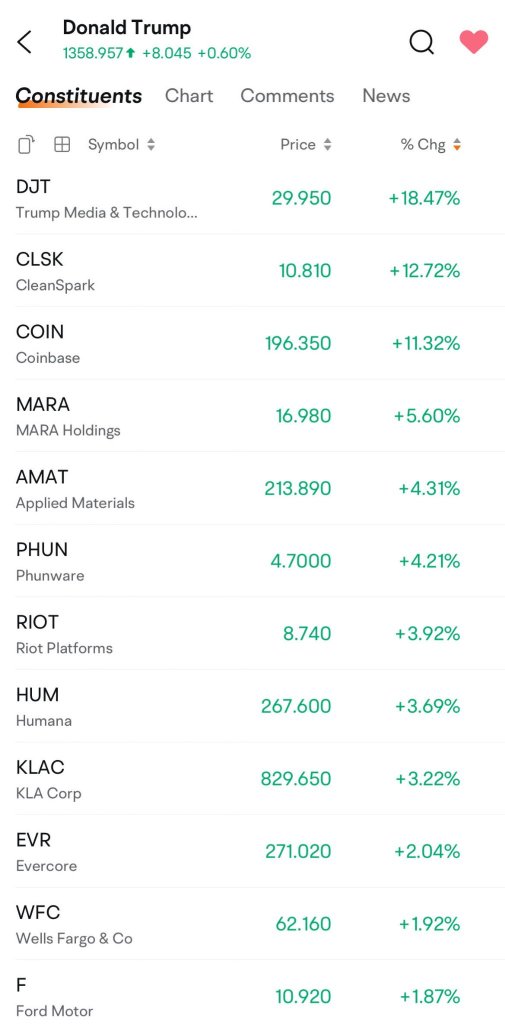Switch to the Chart tab
505x1024 pixels.
tap(189, 95)
